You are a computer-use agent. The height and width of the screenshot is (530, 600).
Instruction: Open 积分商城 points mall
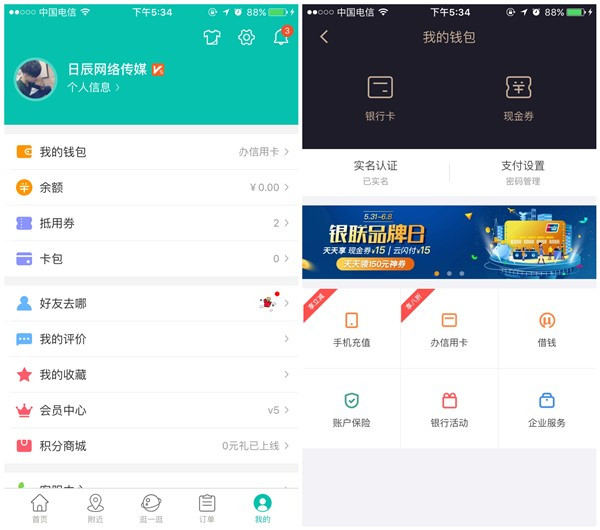tap(150, 446)
